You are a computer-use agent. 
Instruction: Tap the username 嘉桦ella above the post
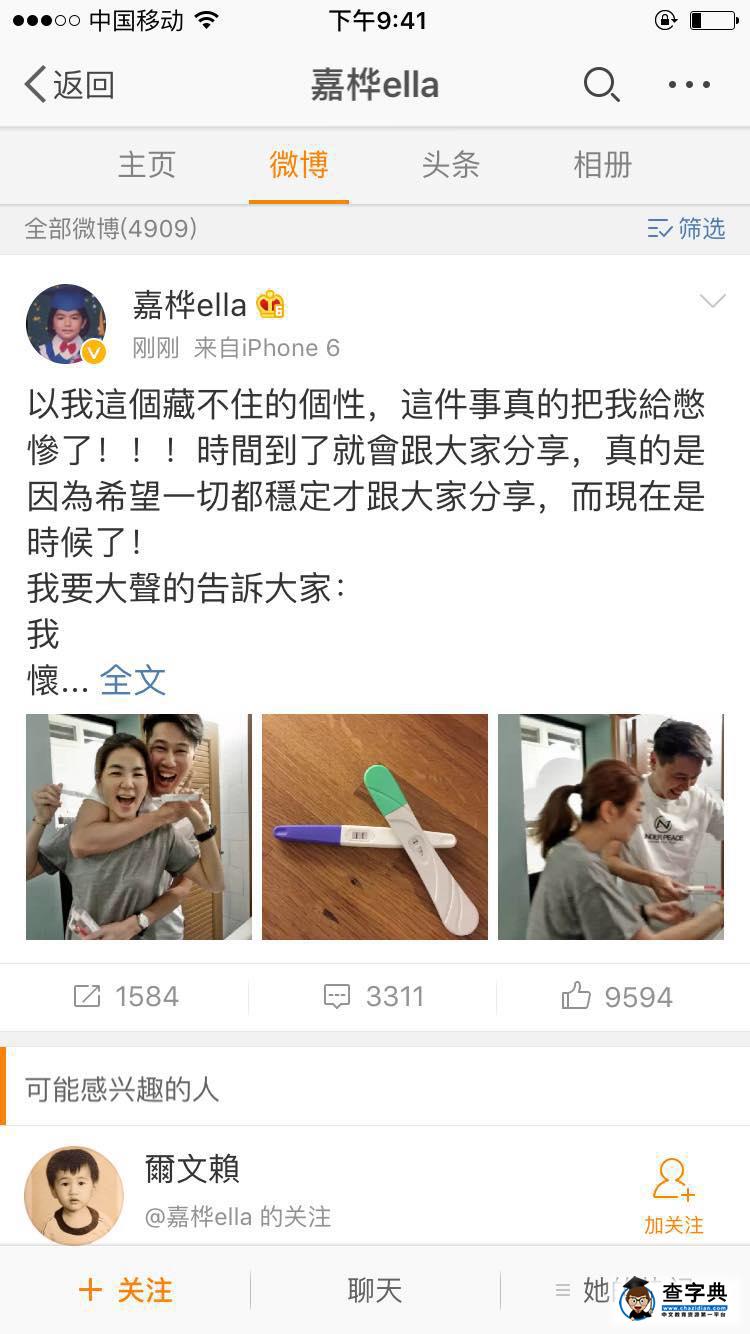point(189,304)
